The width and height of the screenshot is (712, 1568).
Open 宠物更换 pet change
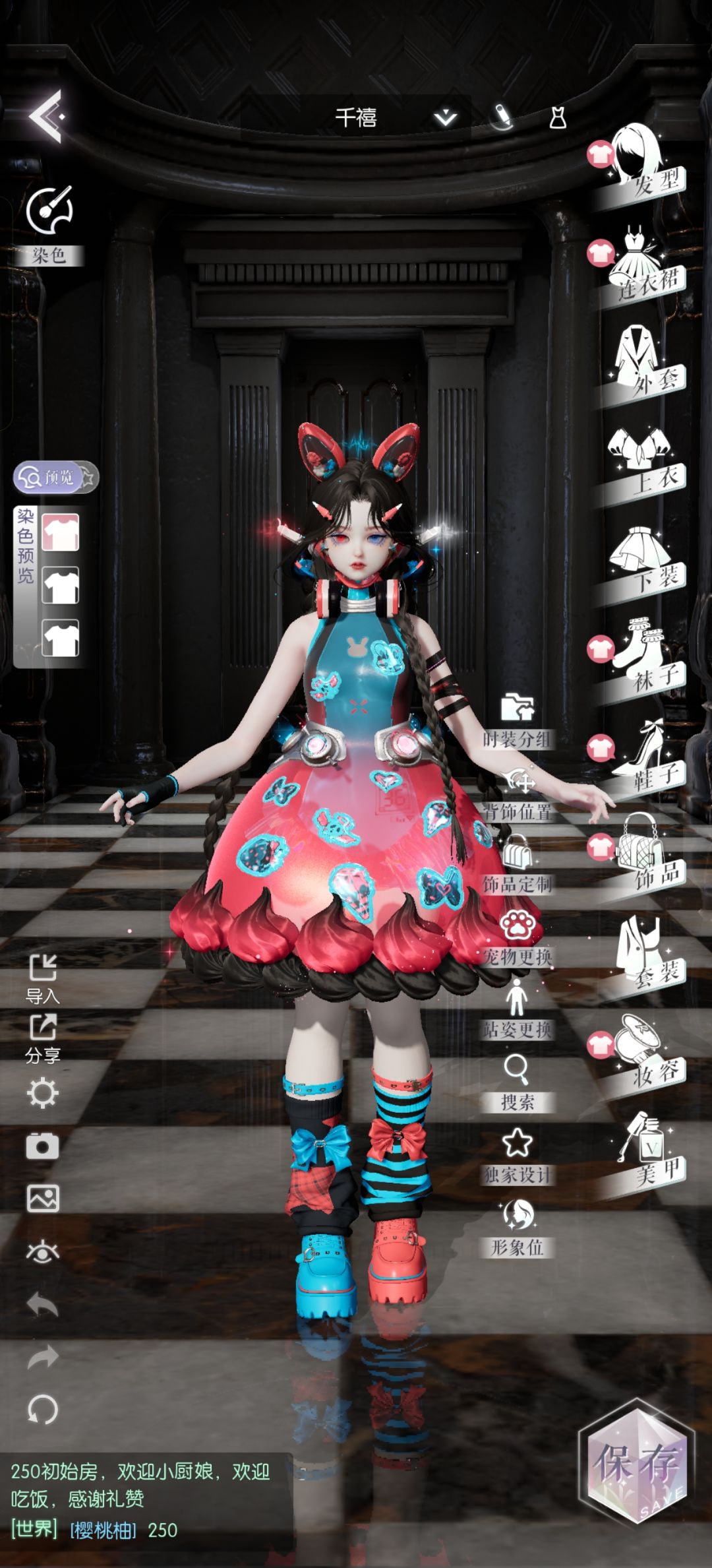(518, 938)
